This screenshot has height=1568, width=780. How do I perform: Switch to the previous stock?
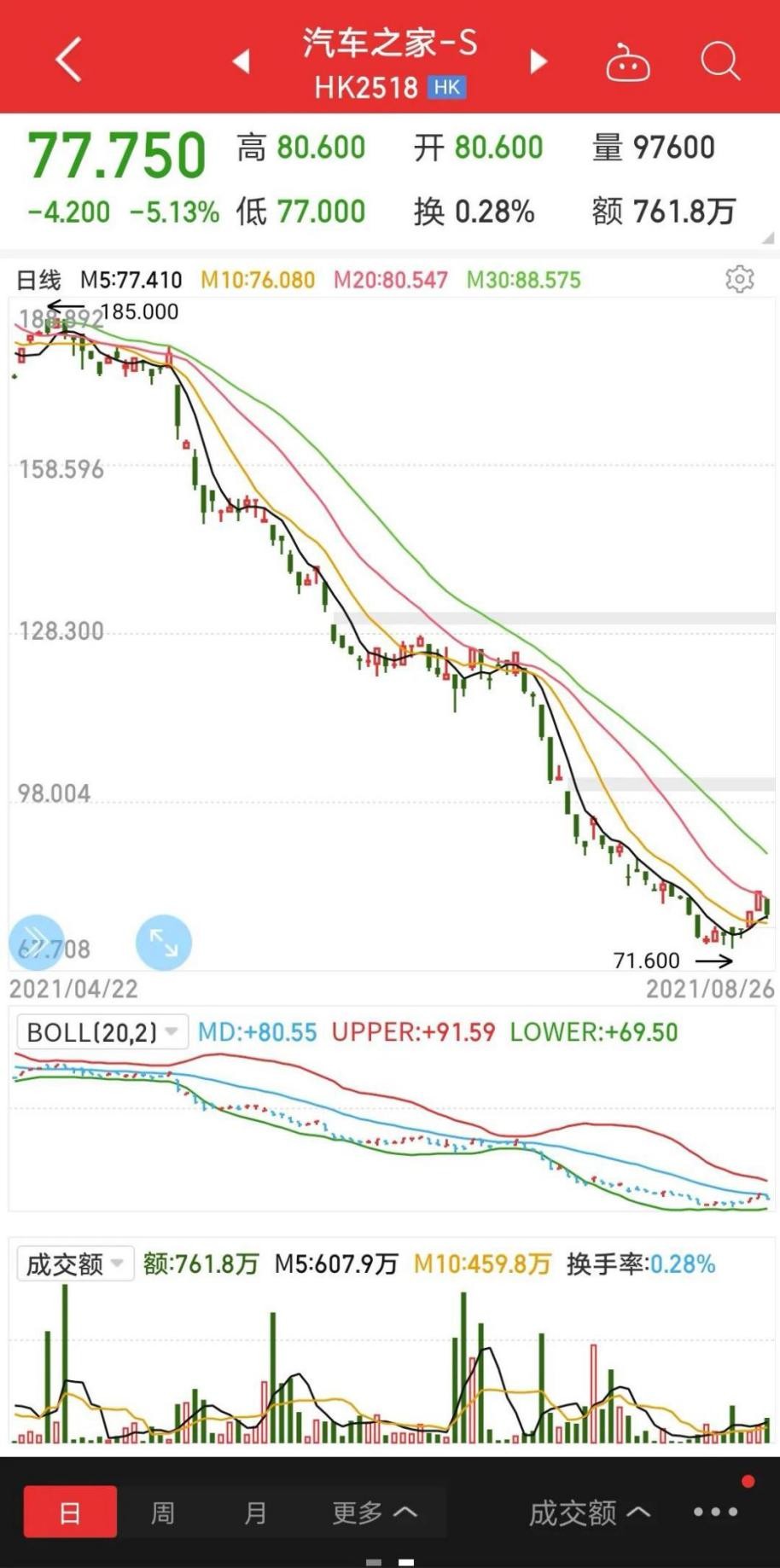pos(242,61)
